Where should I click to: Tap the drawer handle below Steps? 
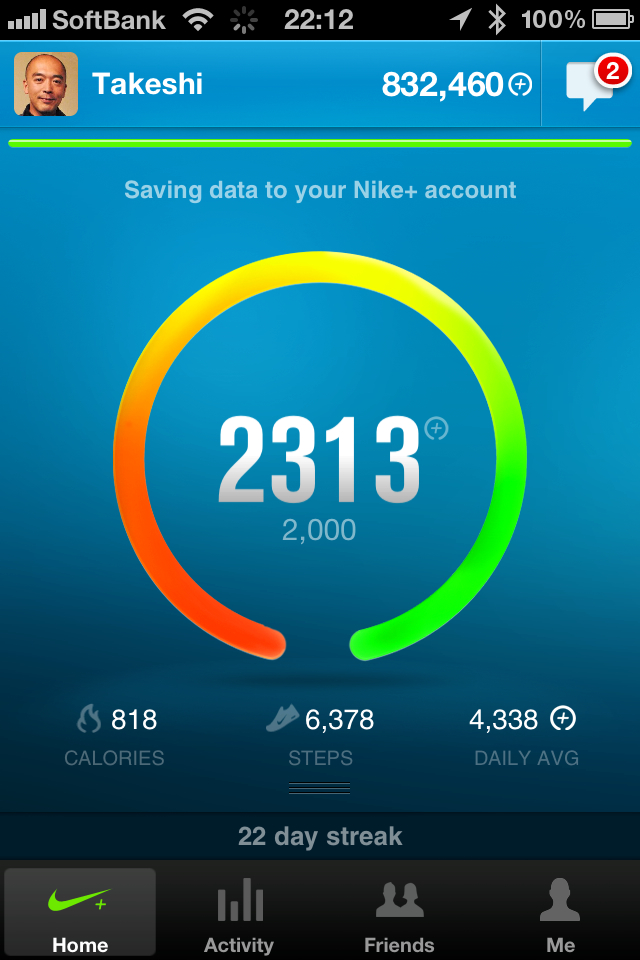(x=320, y=788)
